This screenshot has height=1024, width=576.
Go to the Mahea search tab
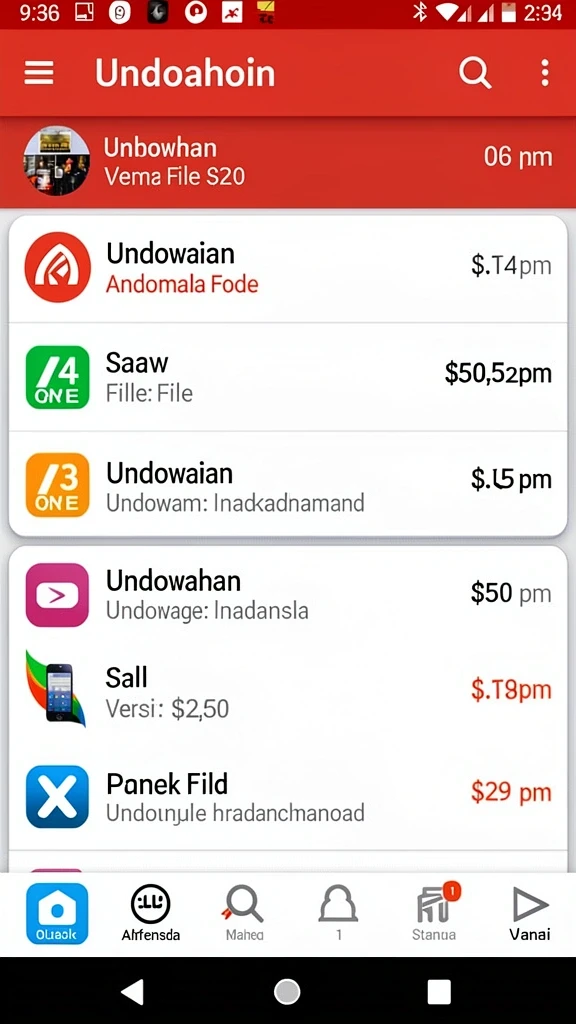(x=244, y=914)
